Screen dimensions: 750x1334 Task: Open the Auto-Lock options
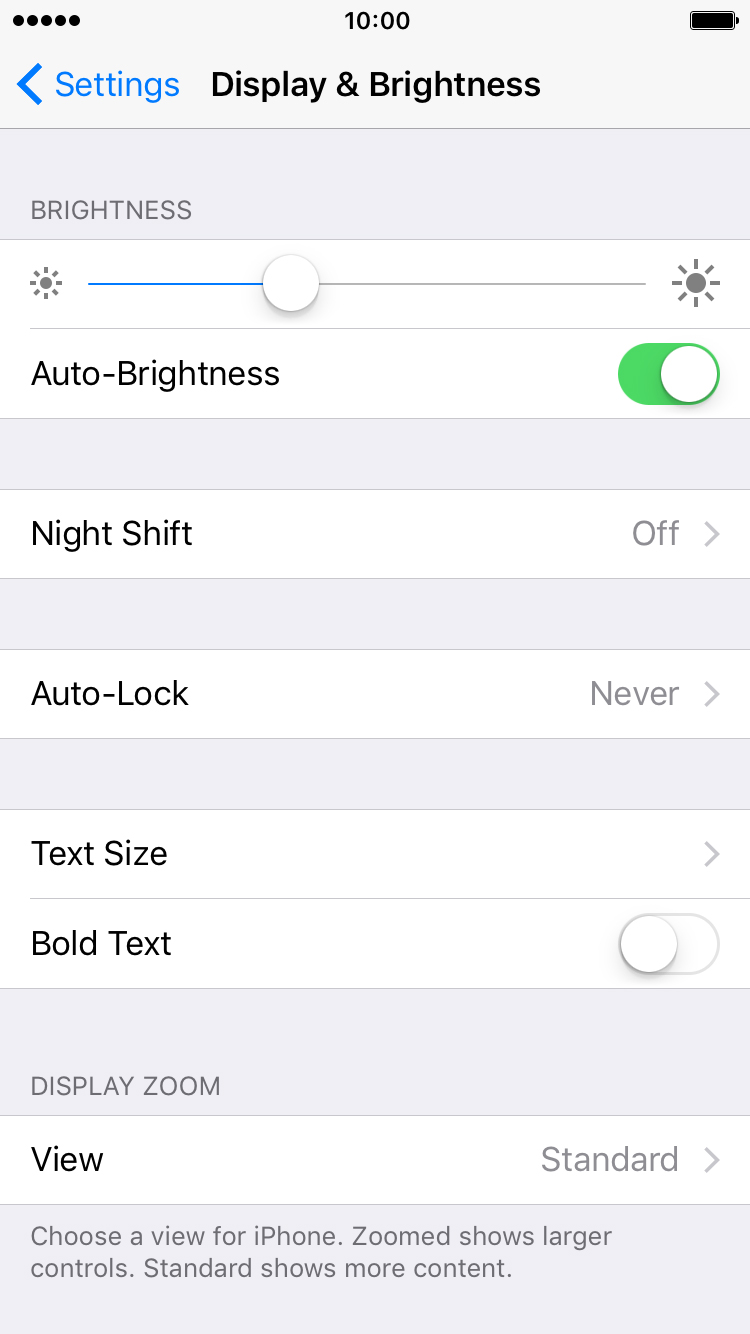point(375,694)
